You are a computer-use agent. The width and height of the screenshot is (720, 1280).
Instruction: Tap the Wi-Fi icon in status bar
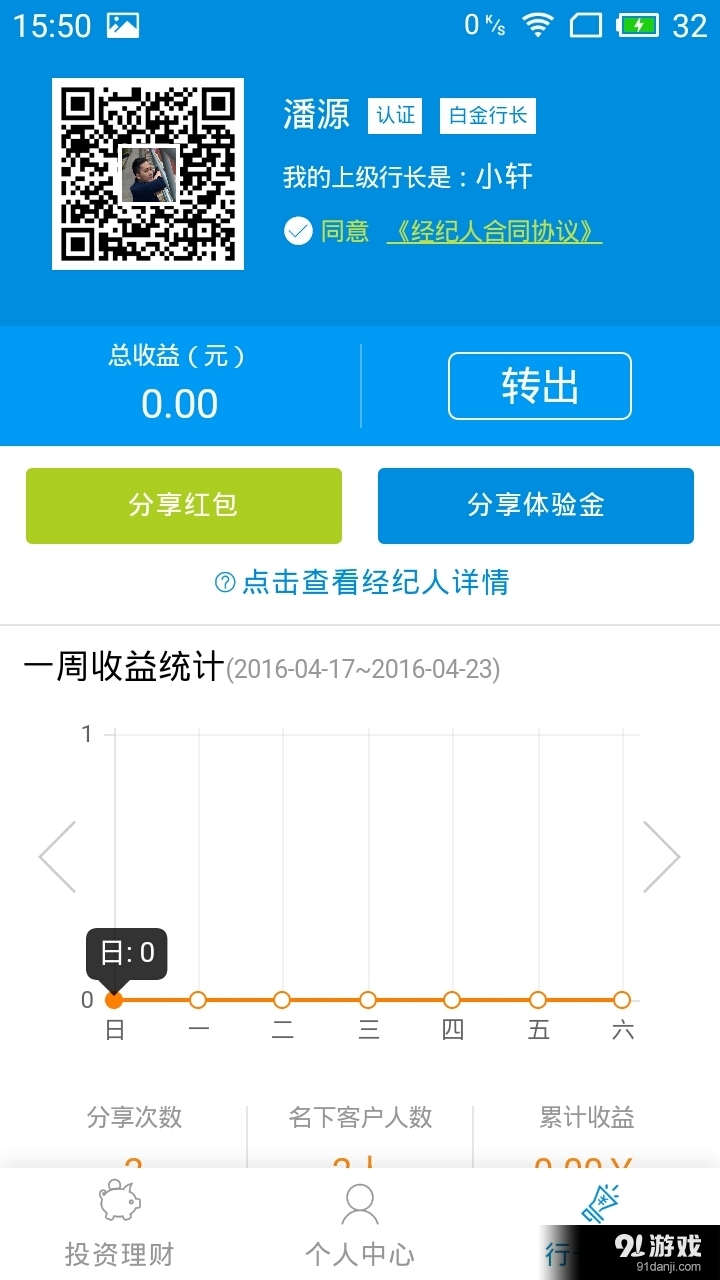point(537,25)
